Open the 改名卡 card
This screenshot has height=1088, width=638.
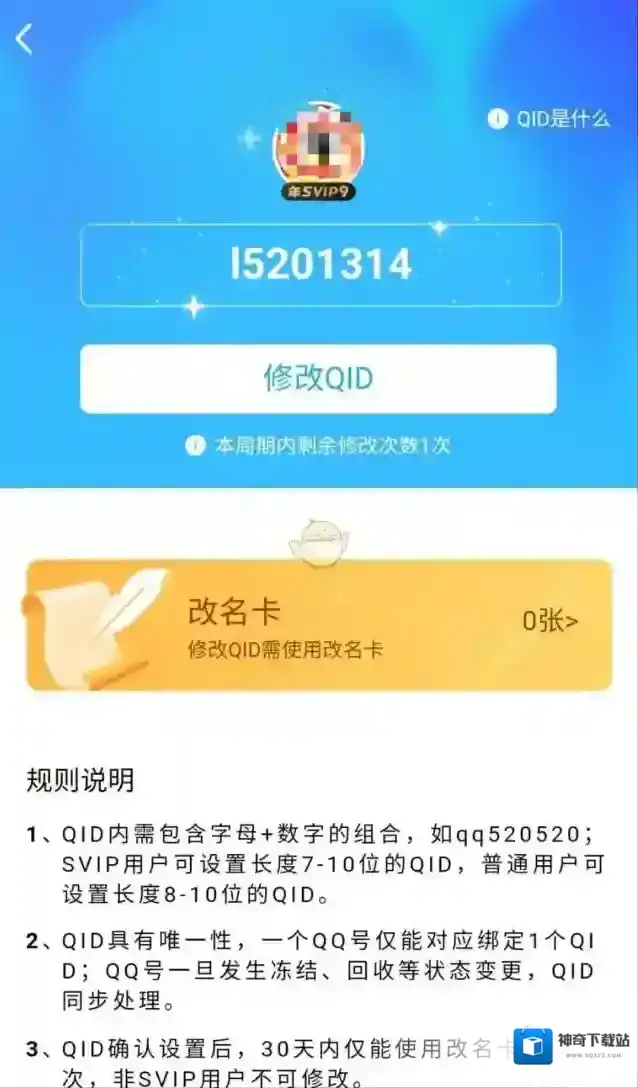click(x=318, y=625)
